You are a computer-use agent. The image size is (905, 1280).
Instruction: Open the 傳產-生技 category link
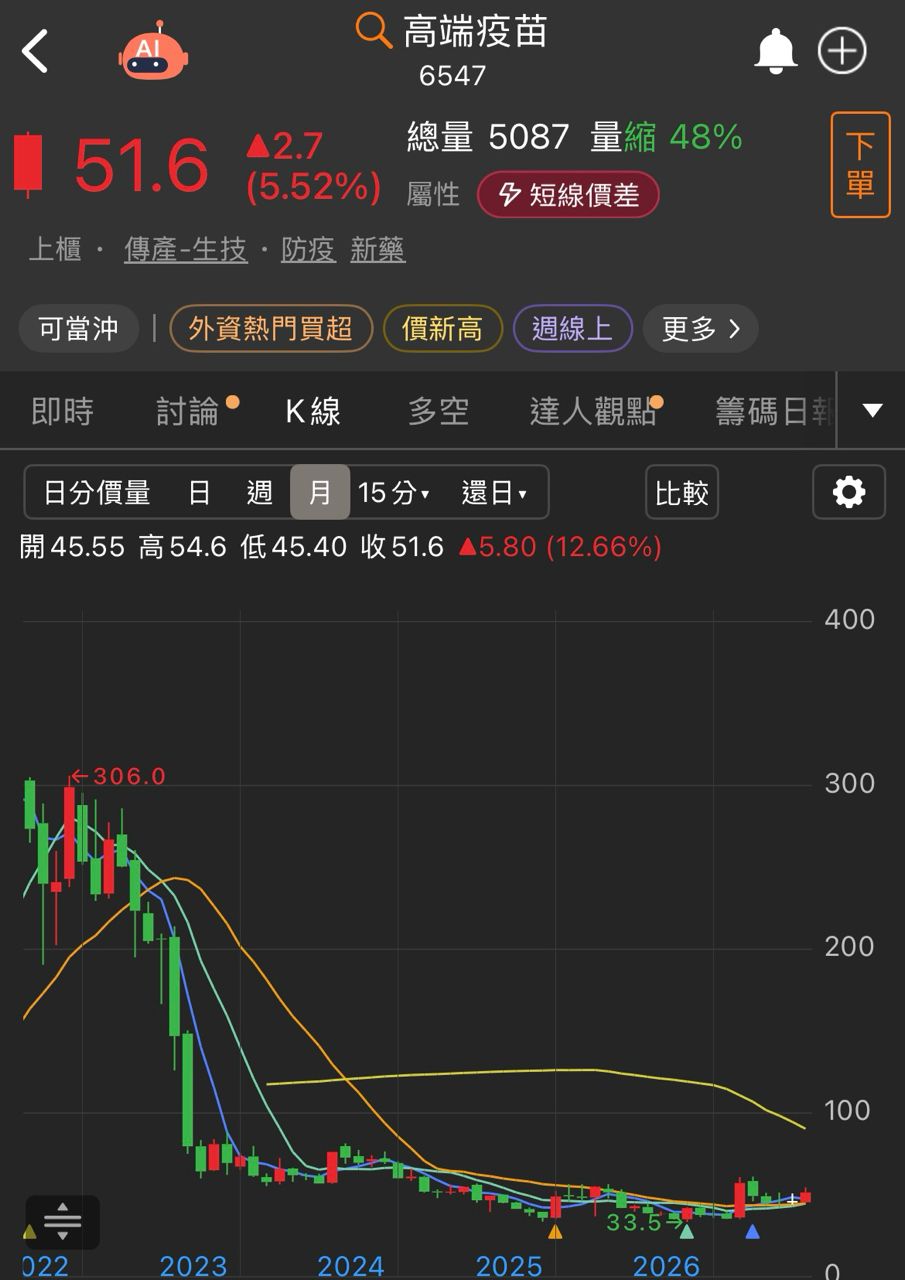[x=185, y=250]
